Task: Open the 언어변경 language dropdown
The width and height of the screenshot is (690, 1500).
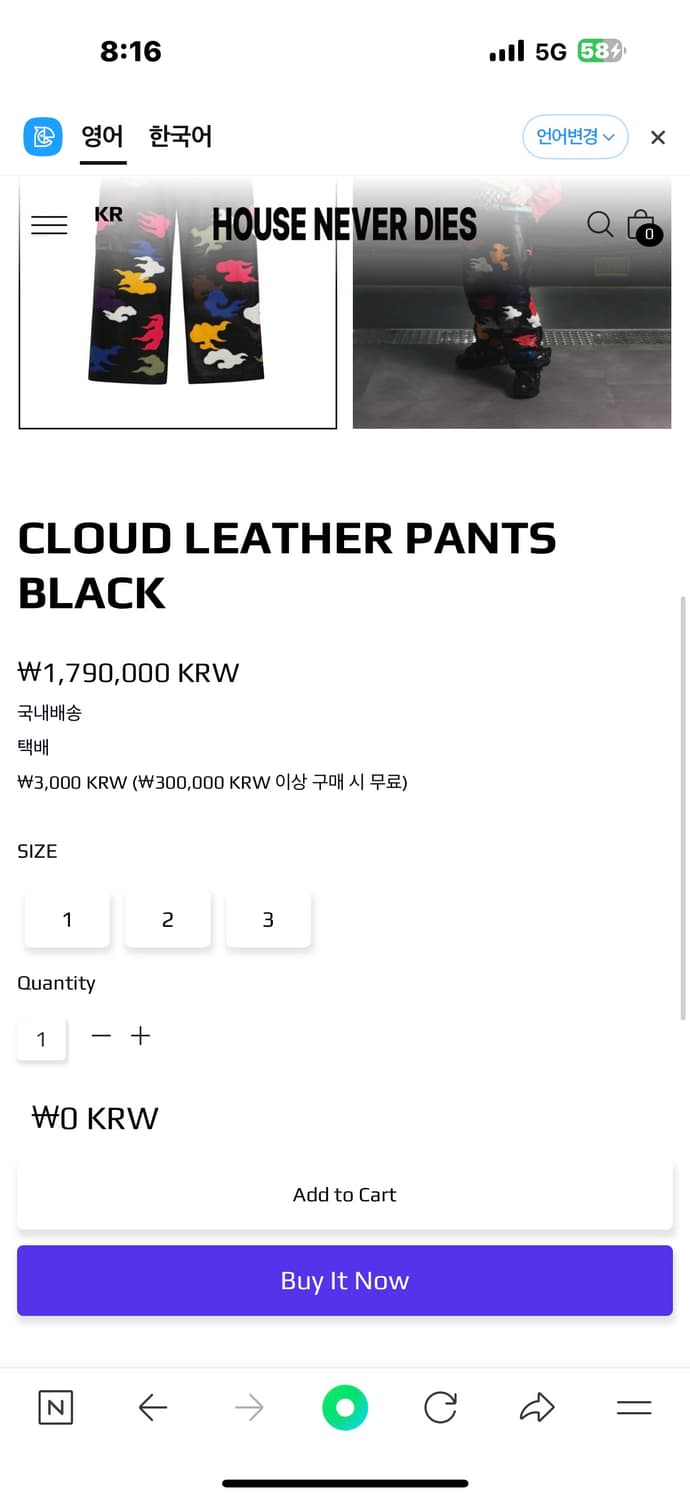Action: pyautogui.click(x=575, y=137)
